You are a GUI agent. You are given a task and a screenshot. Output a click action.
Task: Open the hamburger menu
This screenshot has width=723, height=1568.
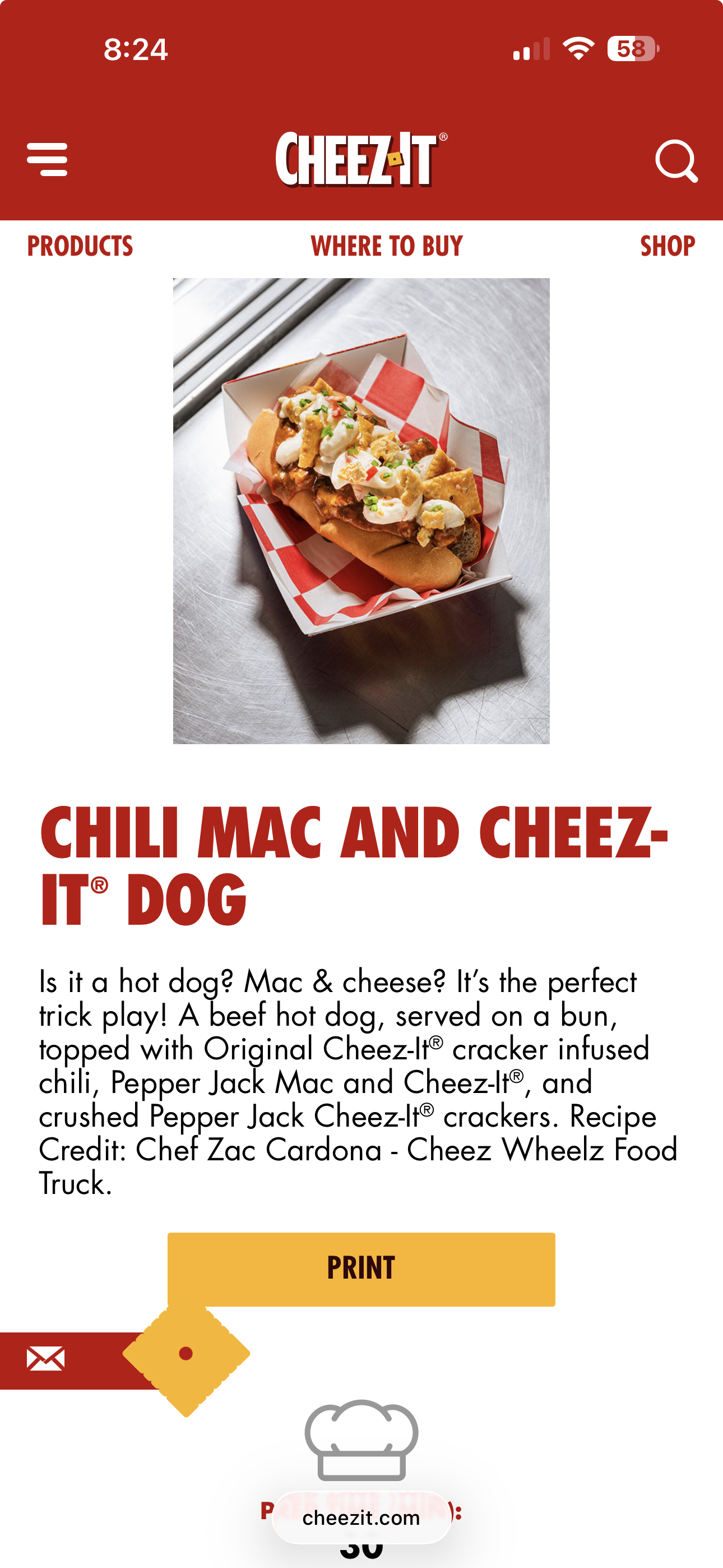[48, 159]
